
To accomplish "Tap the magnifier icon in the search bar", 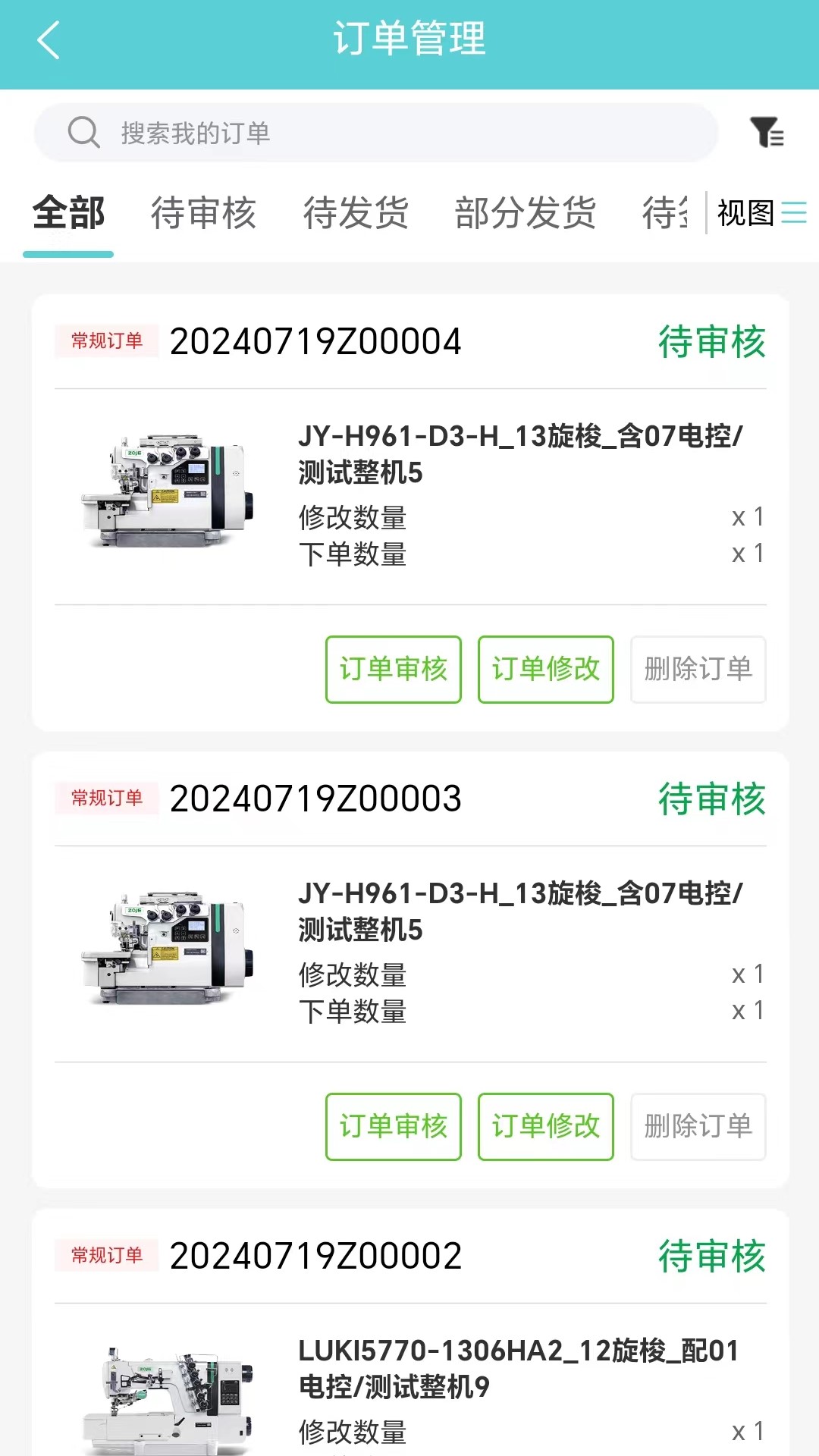I will (x=84, y=133).
